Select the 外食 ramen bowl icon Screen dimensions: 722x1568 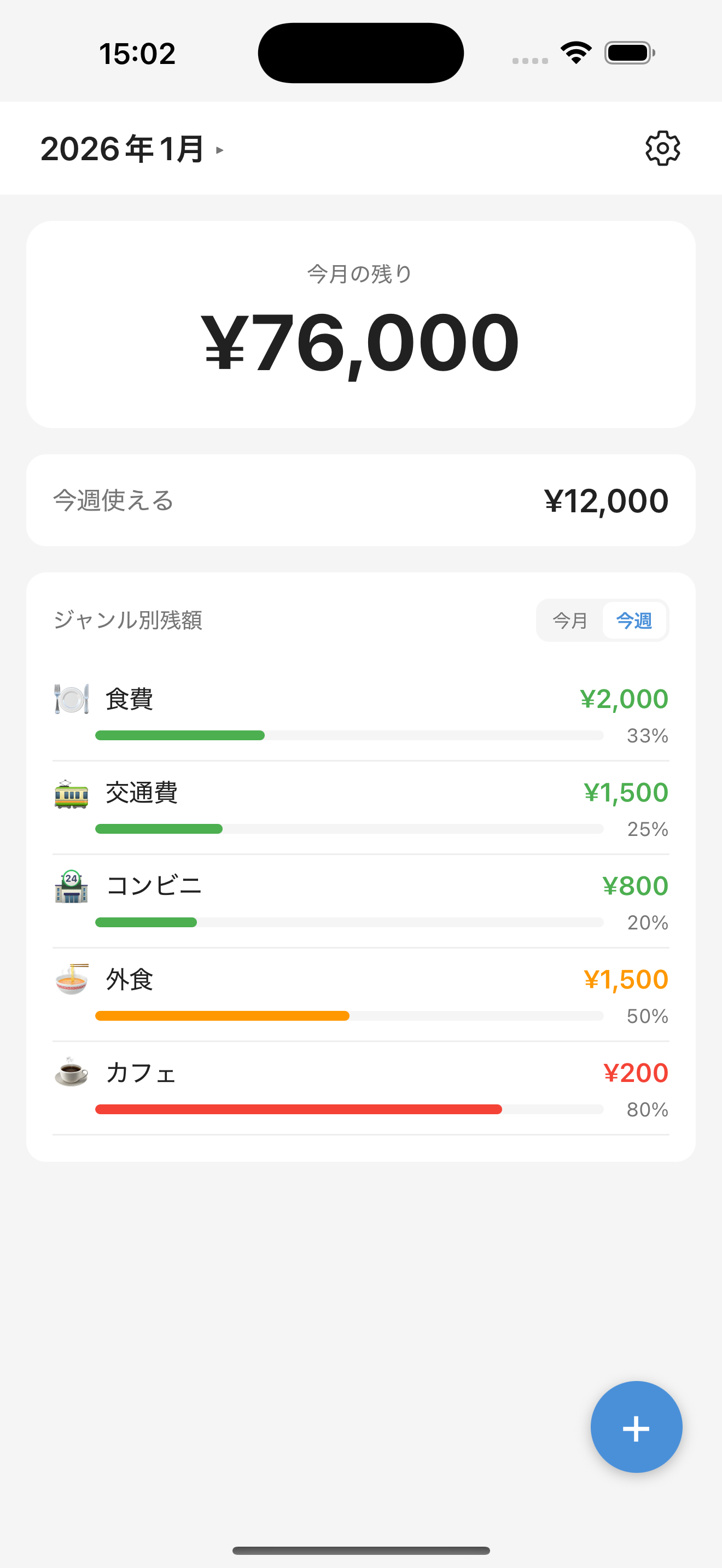click(71, 979)
